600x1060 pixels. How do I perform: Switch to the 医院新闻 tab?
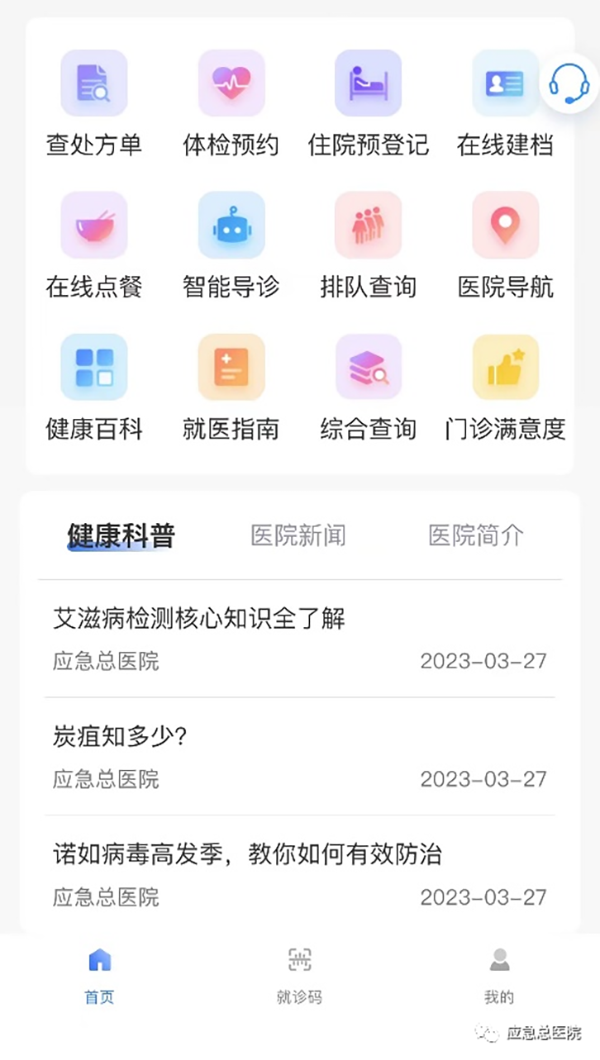(x=298, y=535)
